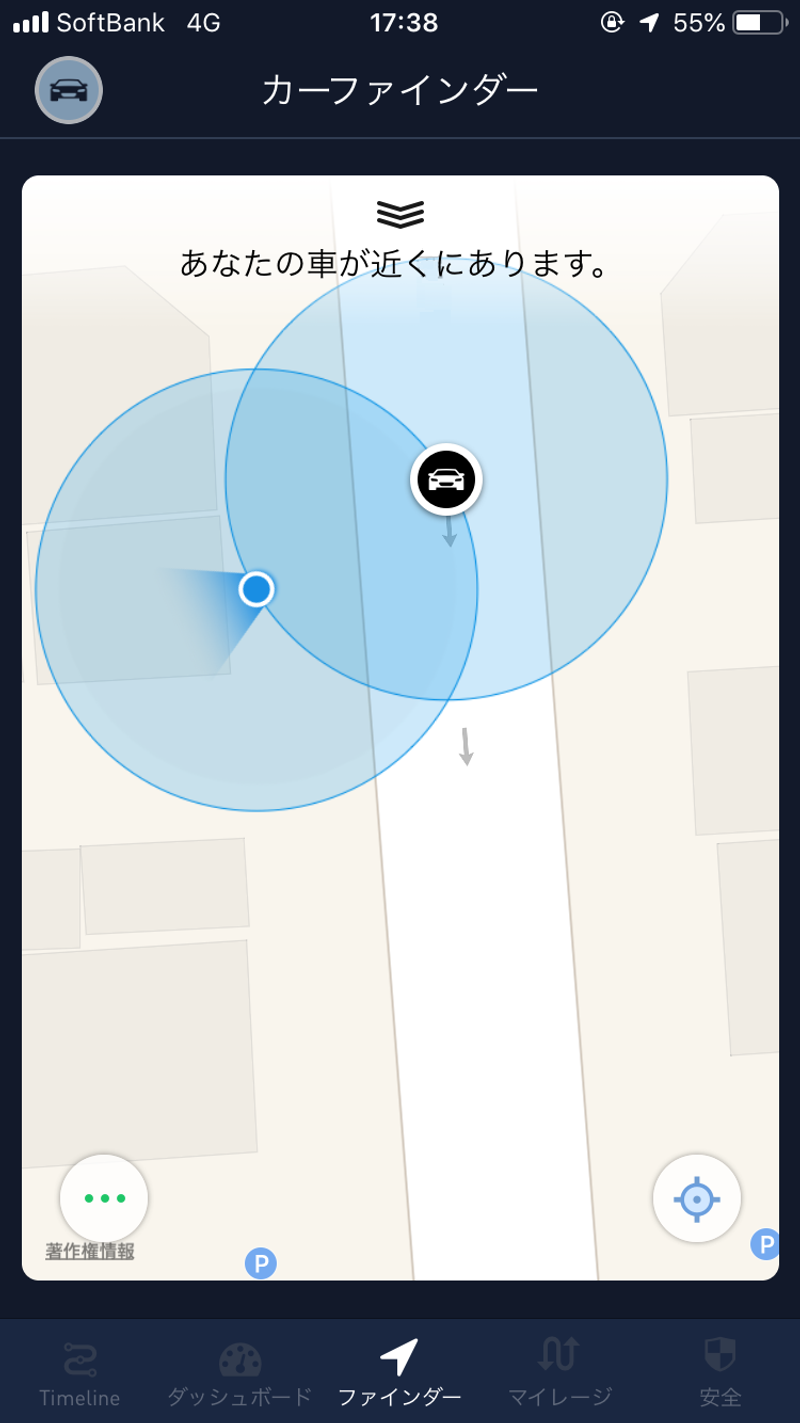This screenshot has height=1423, width=800.
Task: Select the ファインダー tab
Action: (x=399, y=1373)
